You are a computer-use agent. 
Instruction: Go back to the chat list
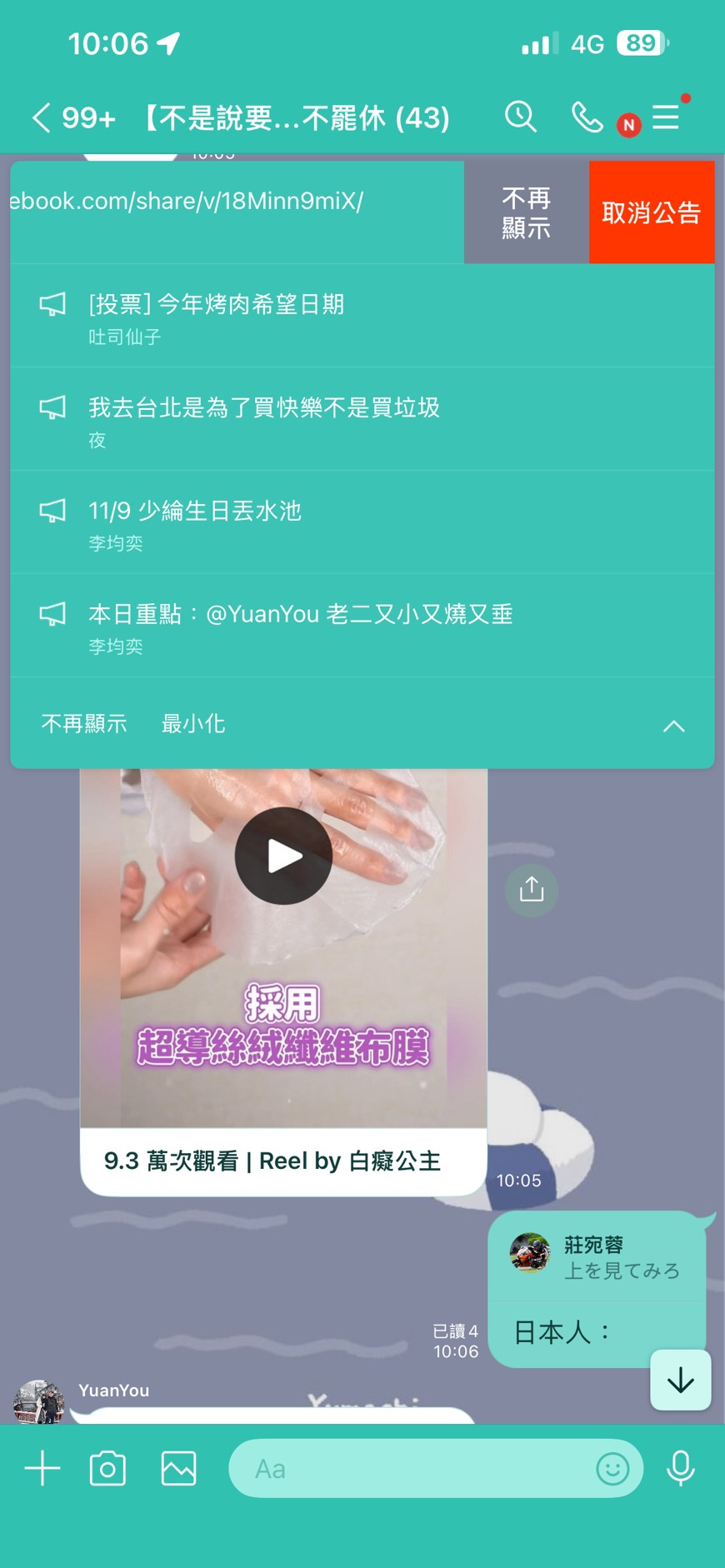(x=42, y=117)
